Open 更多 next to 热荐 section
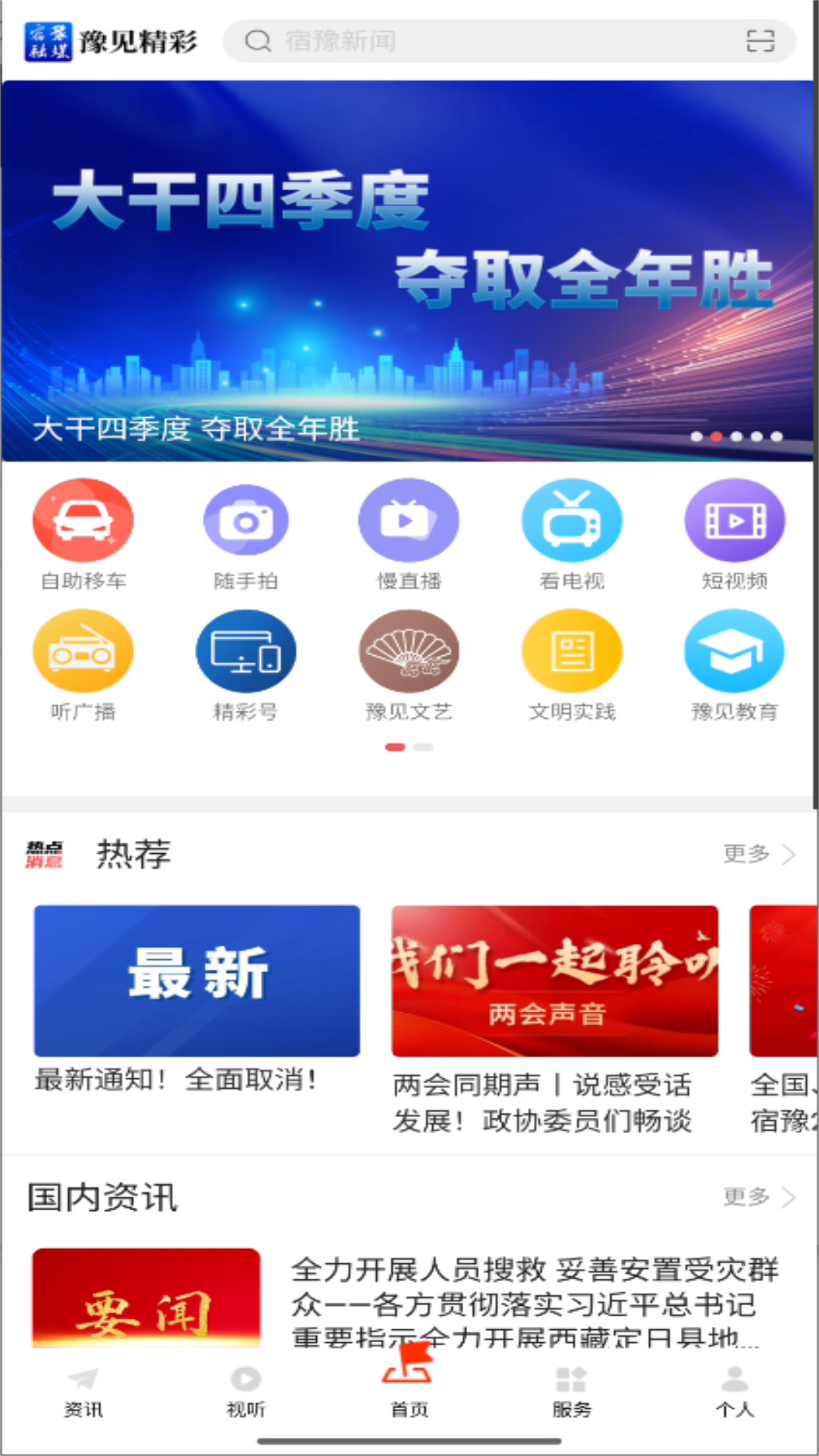The width and height of the screenshot is (819, 1456). click(x=758, y=854)
